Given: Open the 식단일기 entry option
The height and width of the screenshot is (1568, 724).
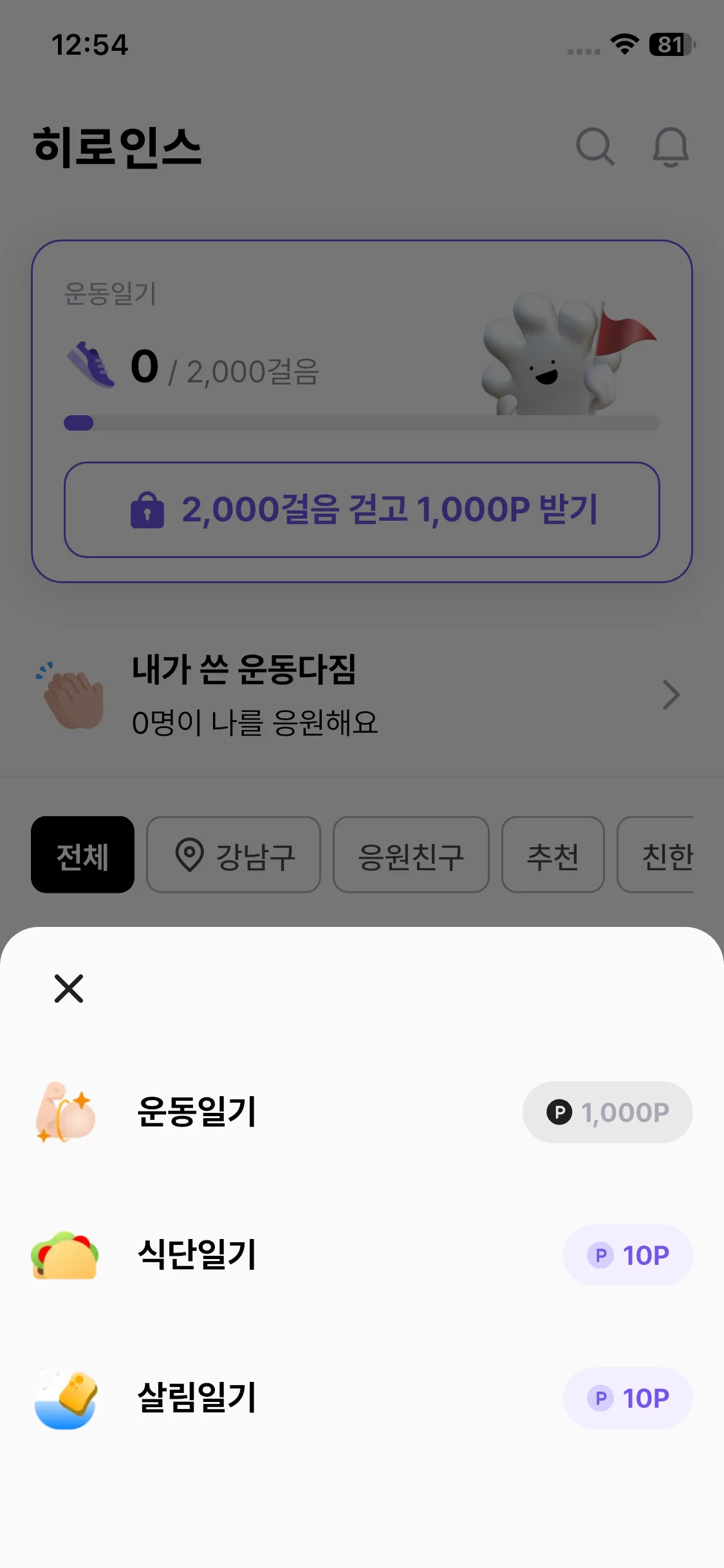Looking at the screenshot, I should coord(197,1255).
